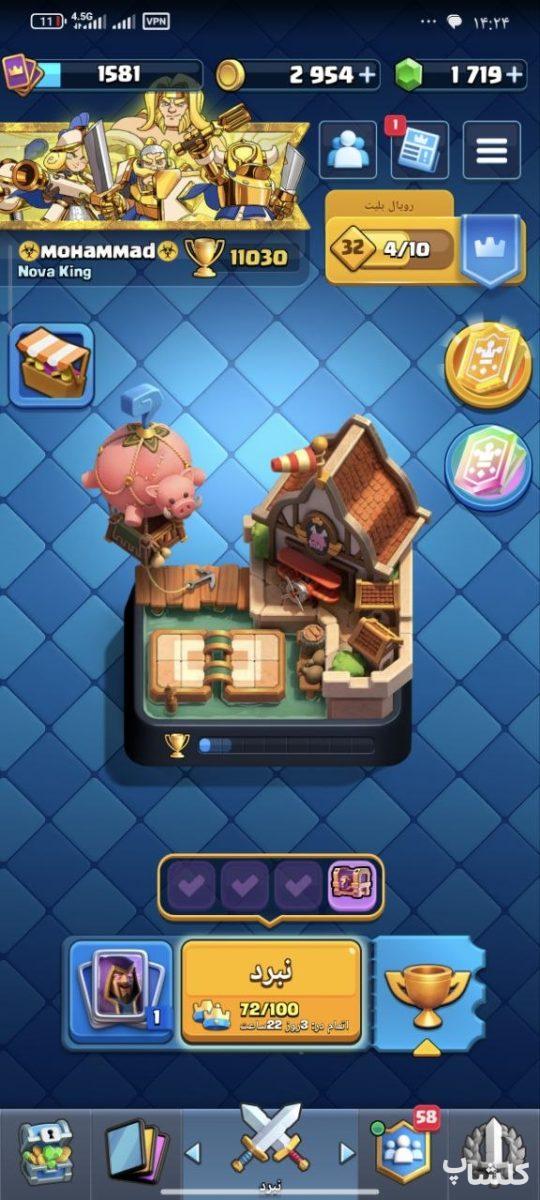Start a match with the yellow نبرد button
Viewport: 540px width, 1200px height.
coord(272,991)
